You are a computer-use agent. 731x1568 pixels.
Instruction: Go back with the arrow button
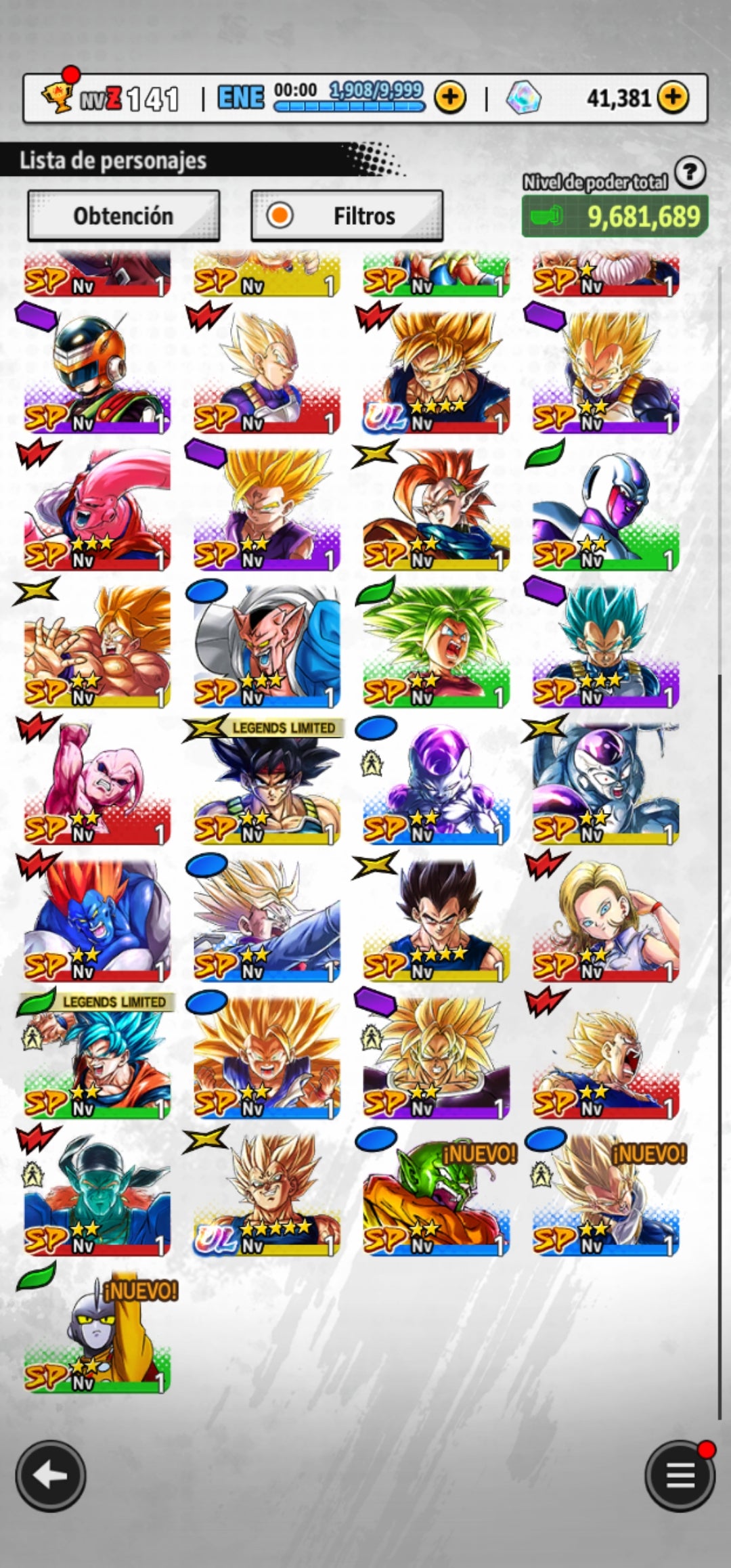[51, 1477]
